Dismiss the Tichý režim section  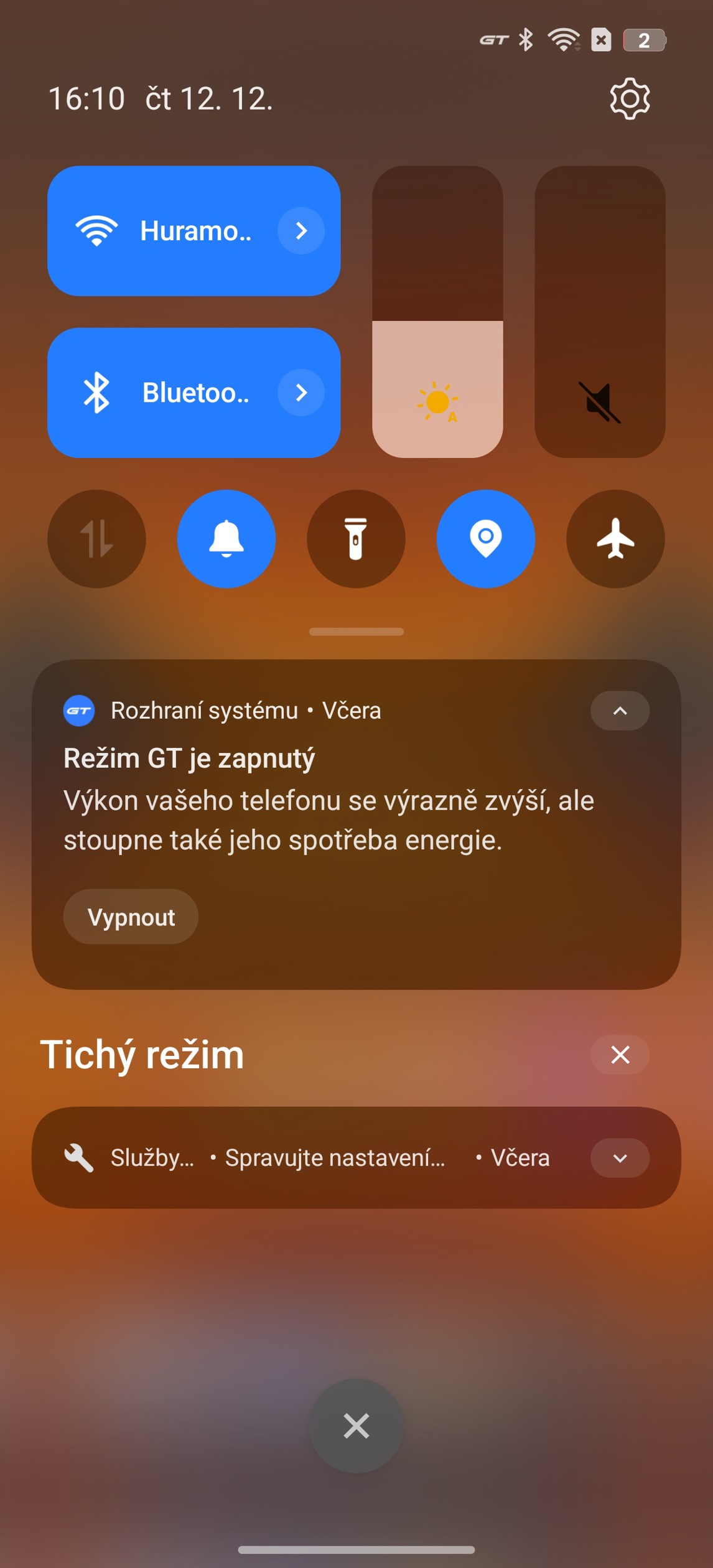click(620, 1055)
